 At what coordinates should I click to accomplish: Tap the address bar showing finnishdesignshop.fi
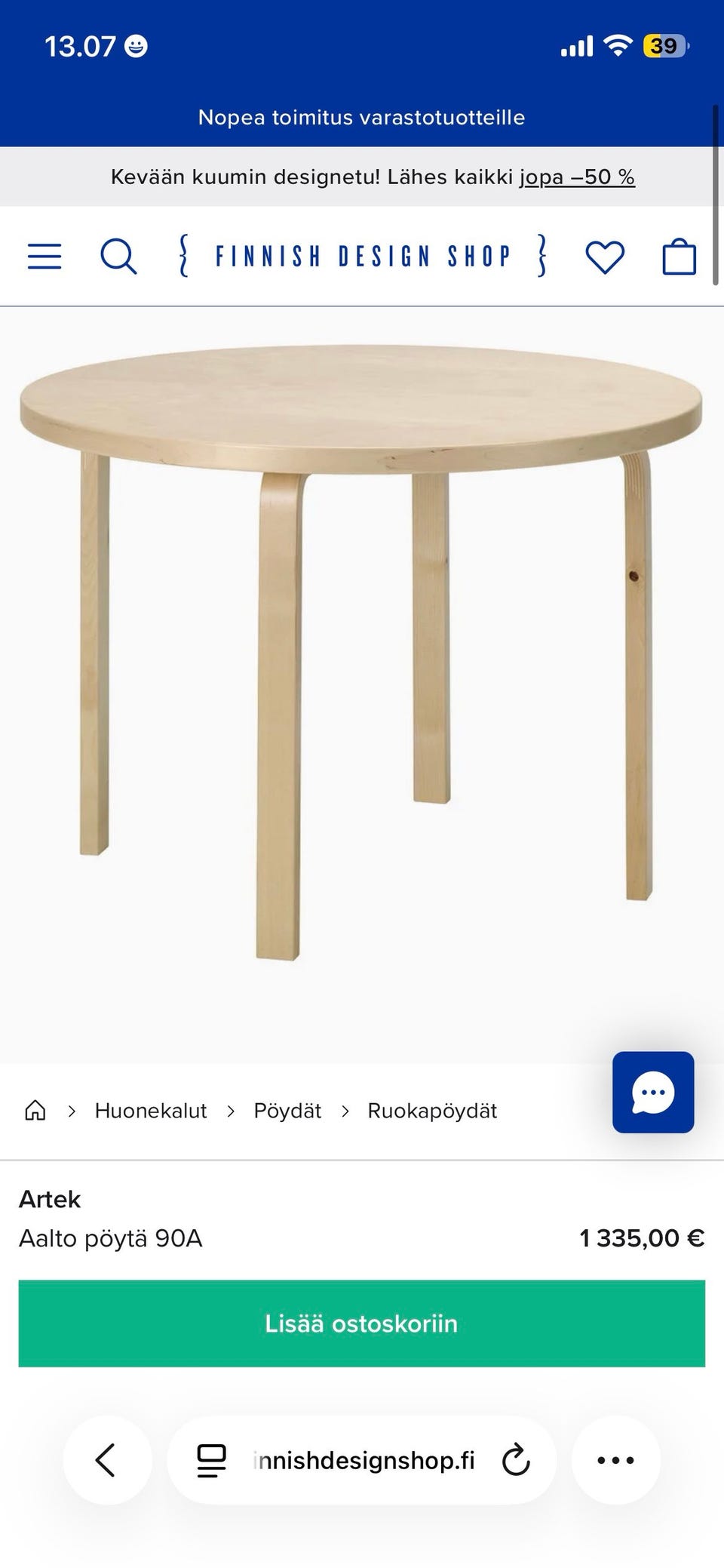click(x=364, y=1459)
